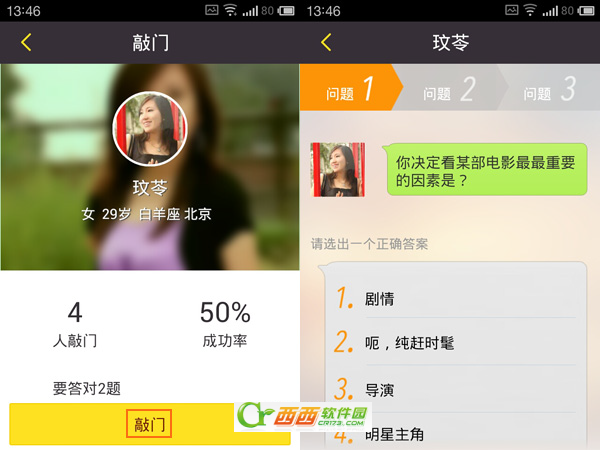Go back from the 玫芩 question screen
The image size is (600, 450).
click(326, 43)
